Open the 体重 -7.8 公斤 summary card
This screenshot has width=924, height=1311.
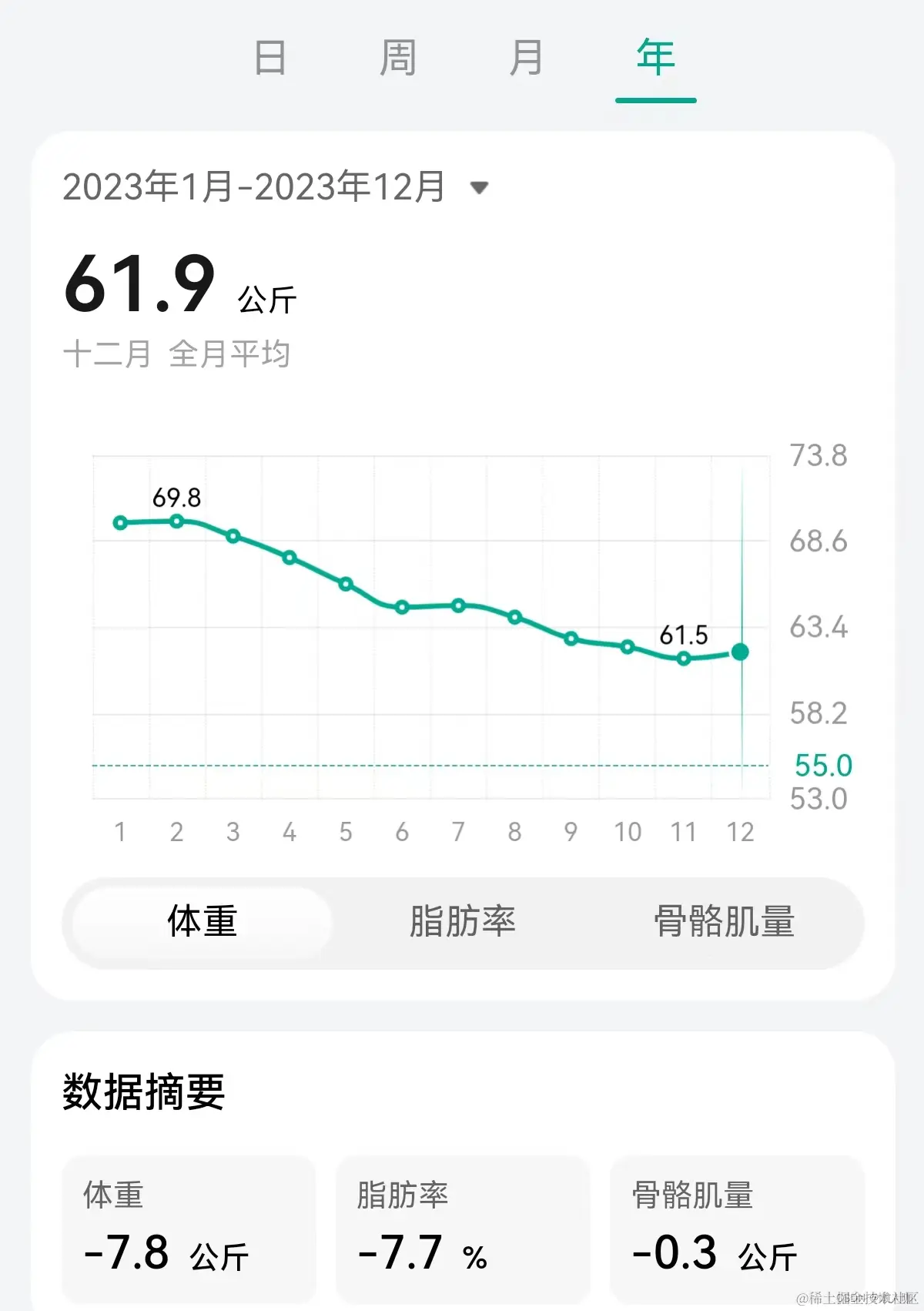[x=189, y=1229]
